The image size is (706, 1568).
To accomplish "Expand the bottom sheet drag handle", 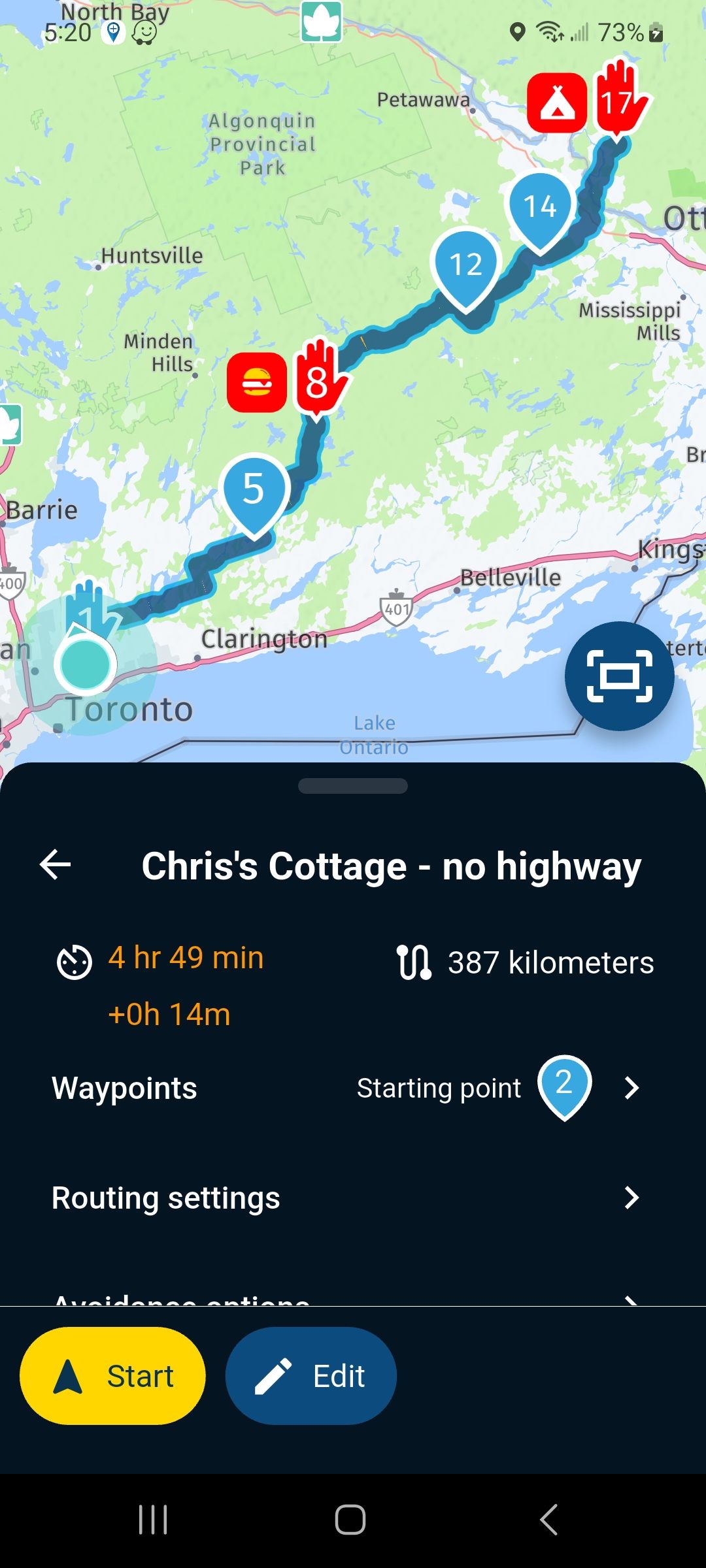I will click(353, 786).
